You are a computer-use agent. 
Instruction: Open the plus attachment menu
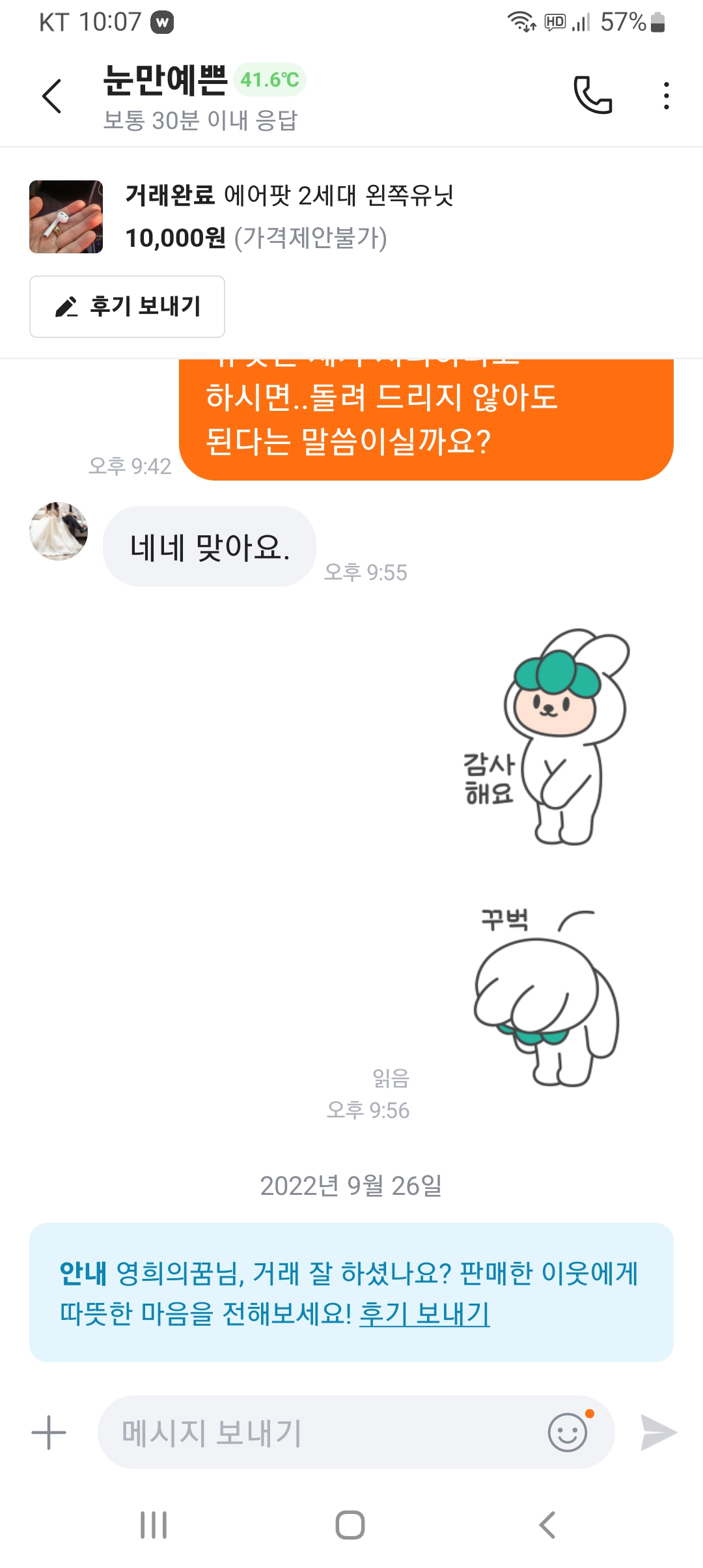(49, 1433)
